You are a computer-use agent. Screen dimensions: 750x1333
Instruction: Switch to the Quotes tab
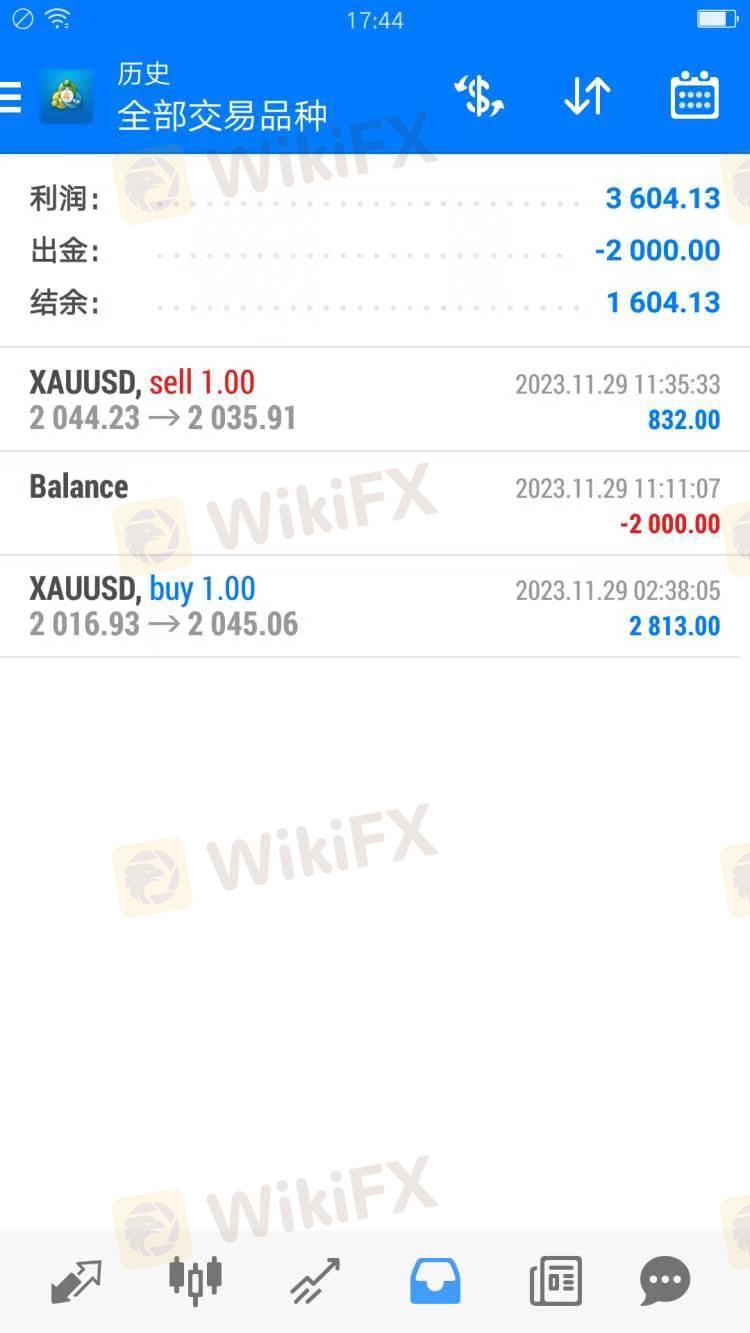click(x=77, y=1281)
